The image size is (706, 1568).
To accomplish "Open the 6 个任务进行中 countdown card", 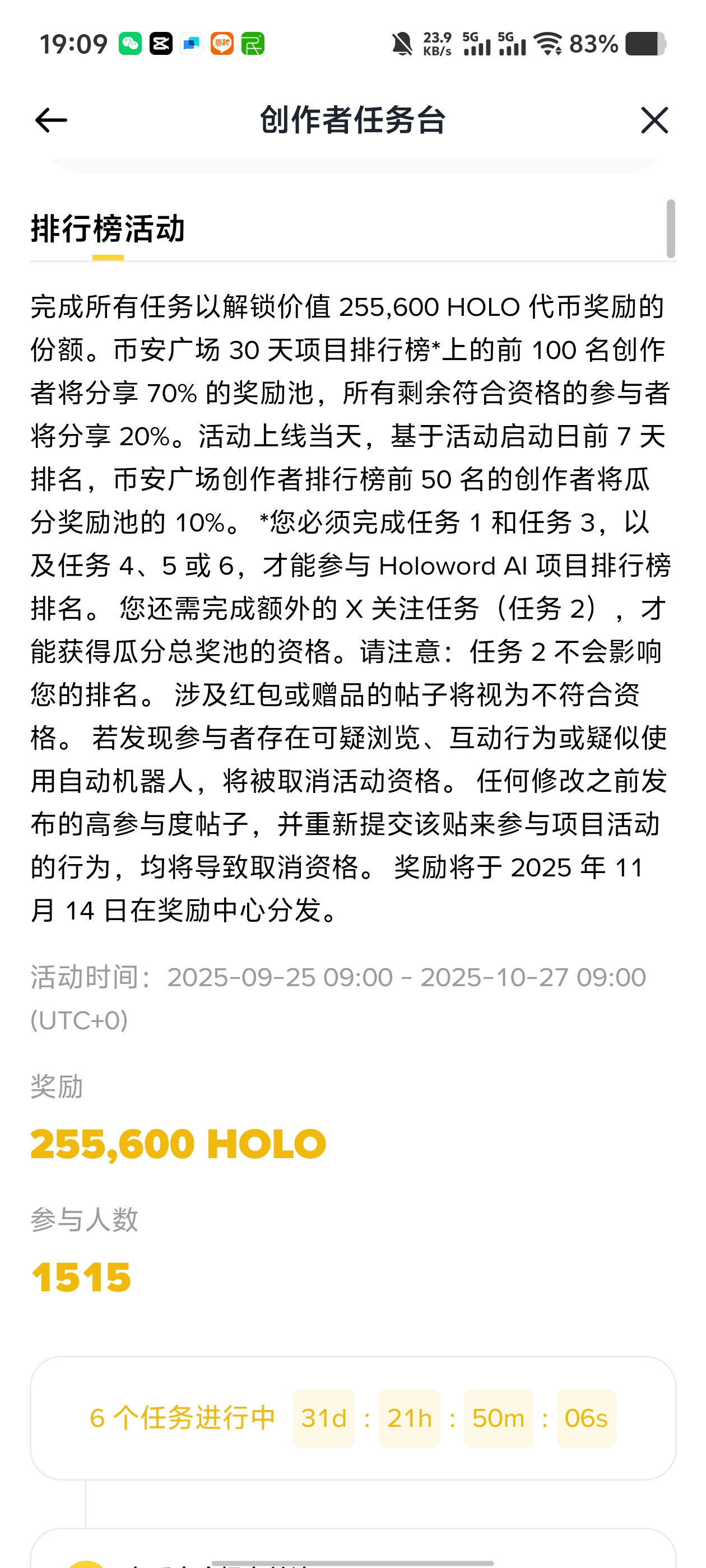I will tap(352, 1418).
